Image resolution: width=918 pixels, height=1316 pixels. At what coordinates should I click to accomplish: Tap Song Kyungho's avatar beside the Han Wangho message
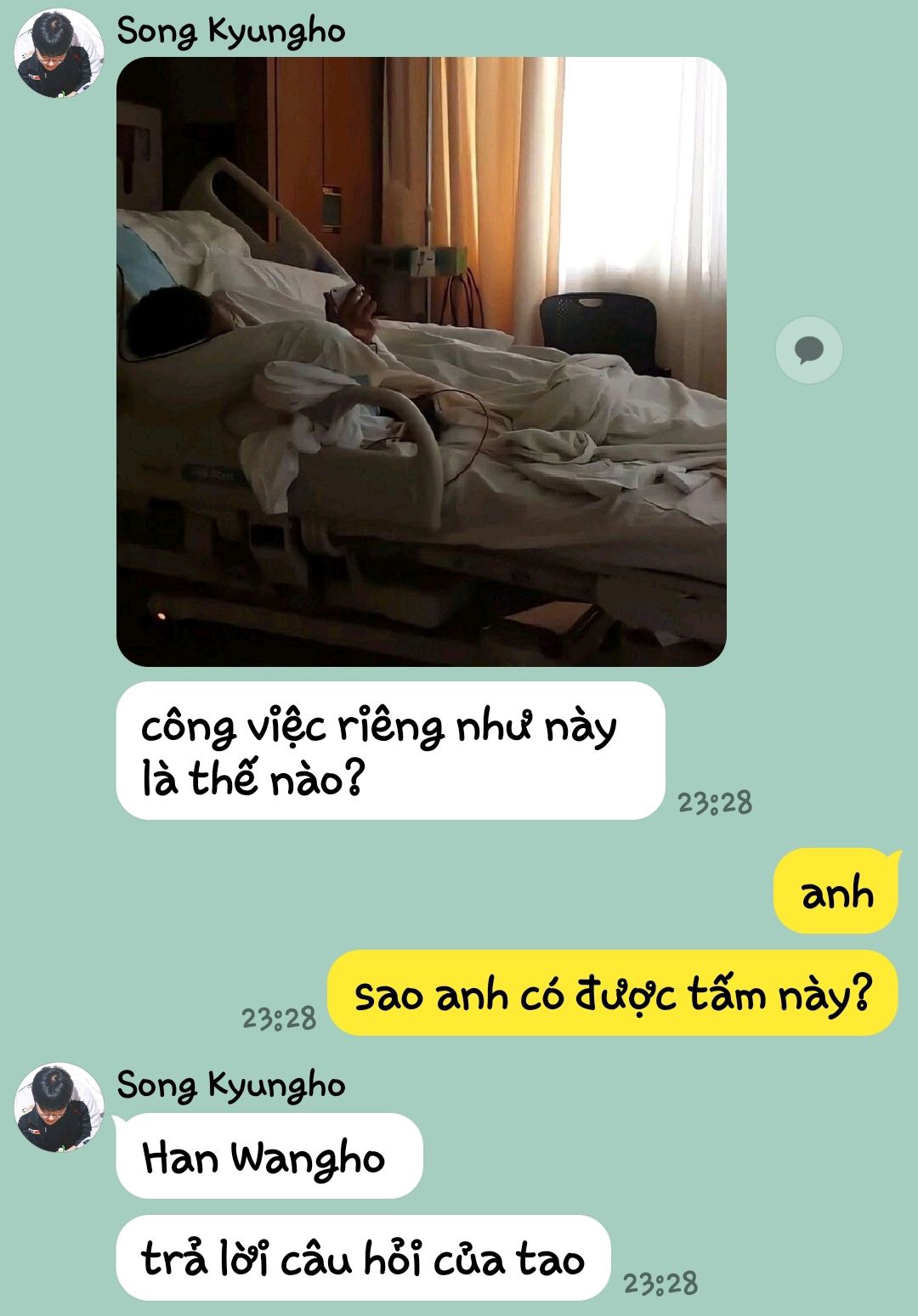59,1107
